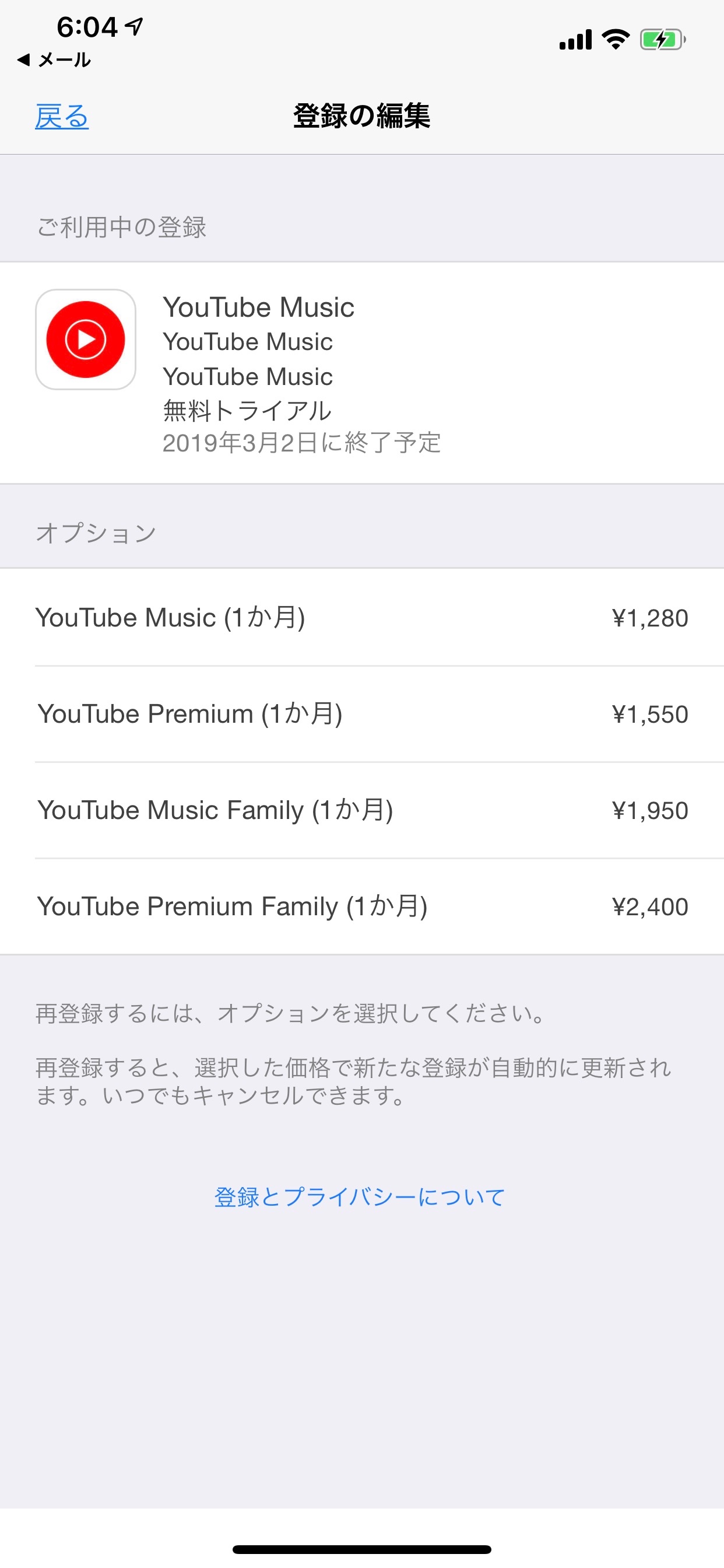Screen dimensions: 724x1568
Task: Tap the 戻る back link
Action: 61,116
